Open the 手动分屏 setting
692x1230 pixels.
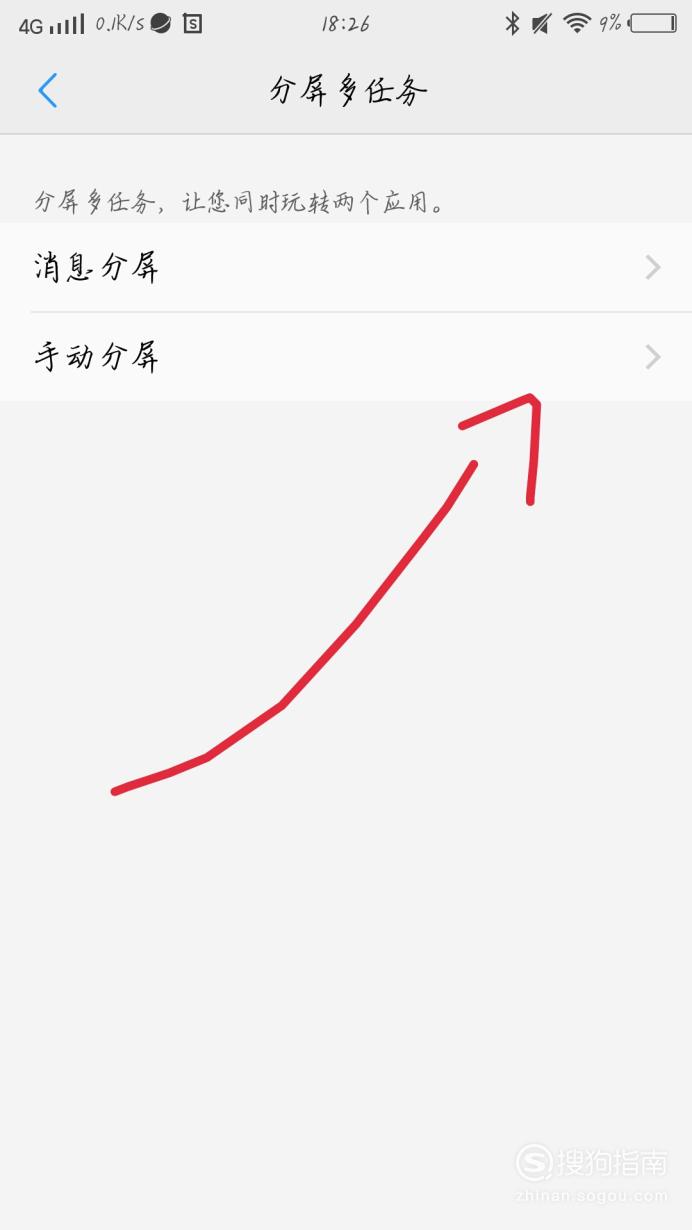click(x=346, y=357)
